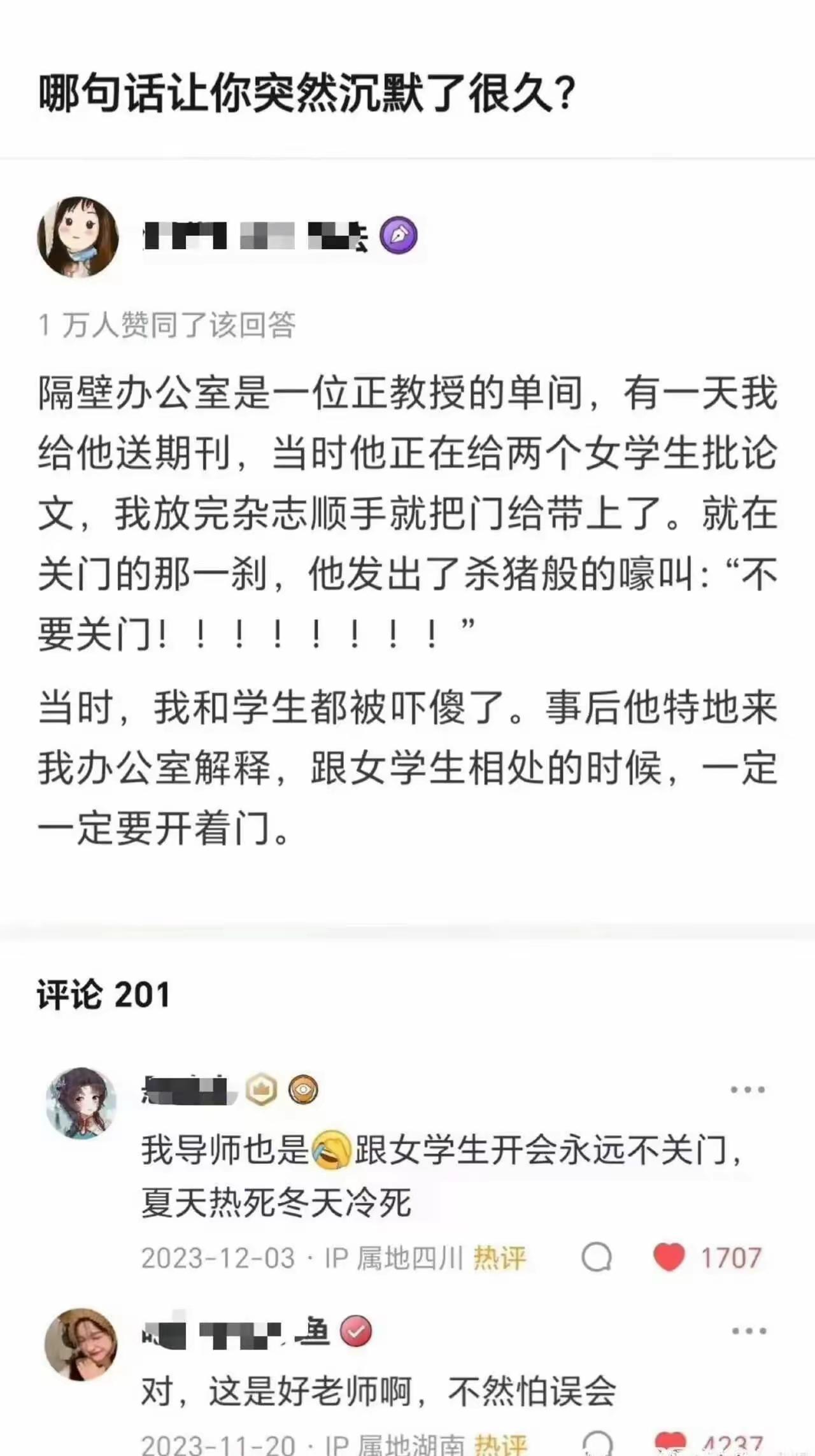Click the '1万人赞同了该回答' upvote summary
This screenshot has width=815, height=1456.
(169, 325)
